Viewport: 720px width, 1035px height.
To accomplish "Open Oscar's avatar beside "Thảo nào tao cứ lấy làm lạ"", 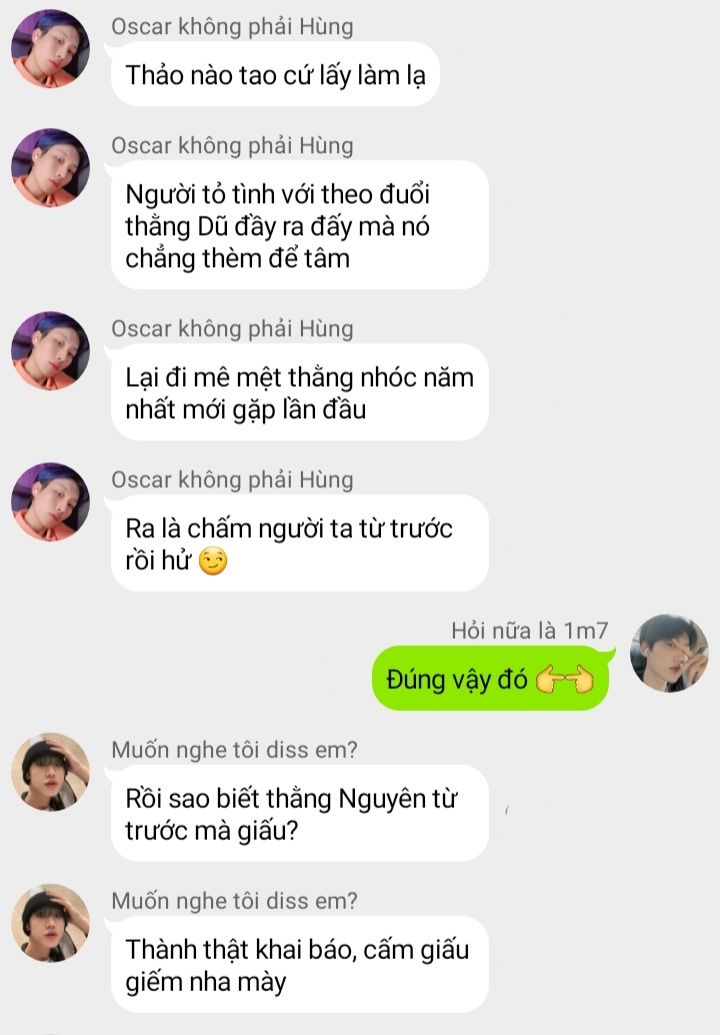I will (50, 50).
